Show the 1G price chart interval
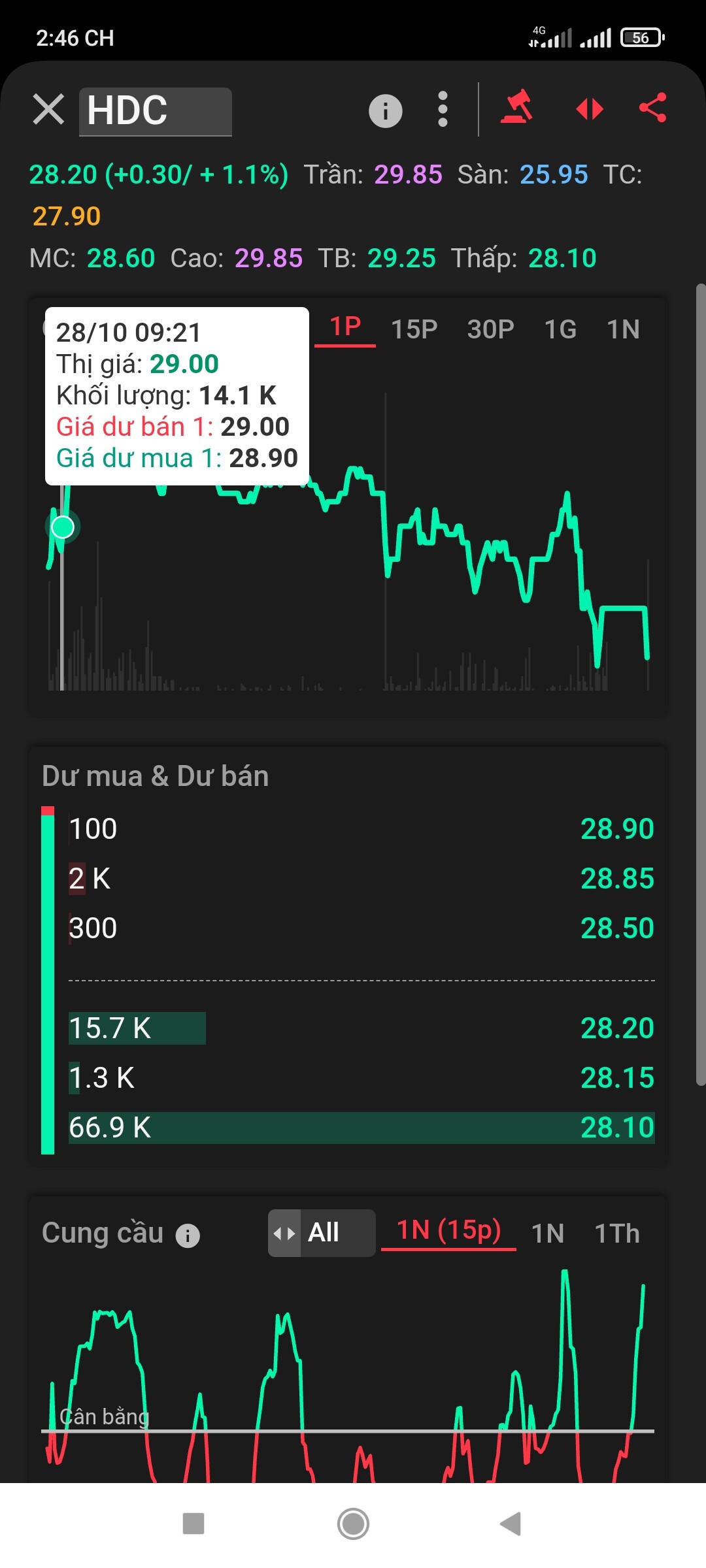The image size is (706, 1568). pos(560,329)
